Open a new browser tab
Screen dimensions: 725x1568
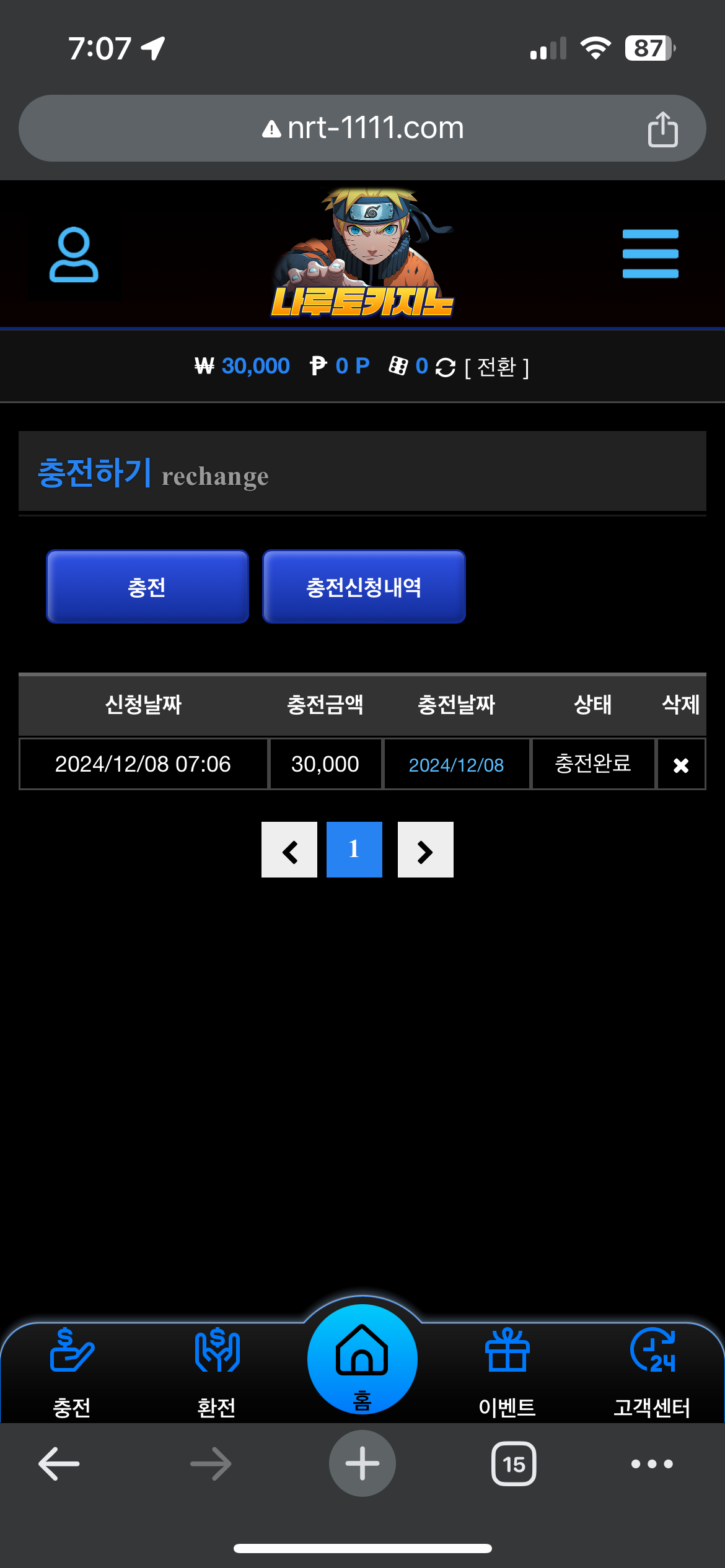[x=362, y=1464]
